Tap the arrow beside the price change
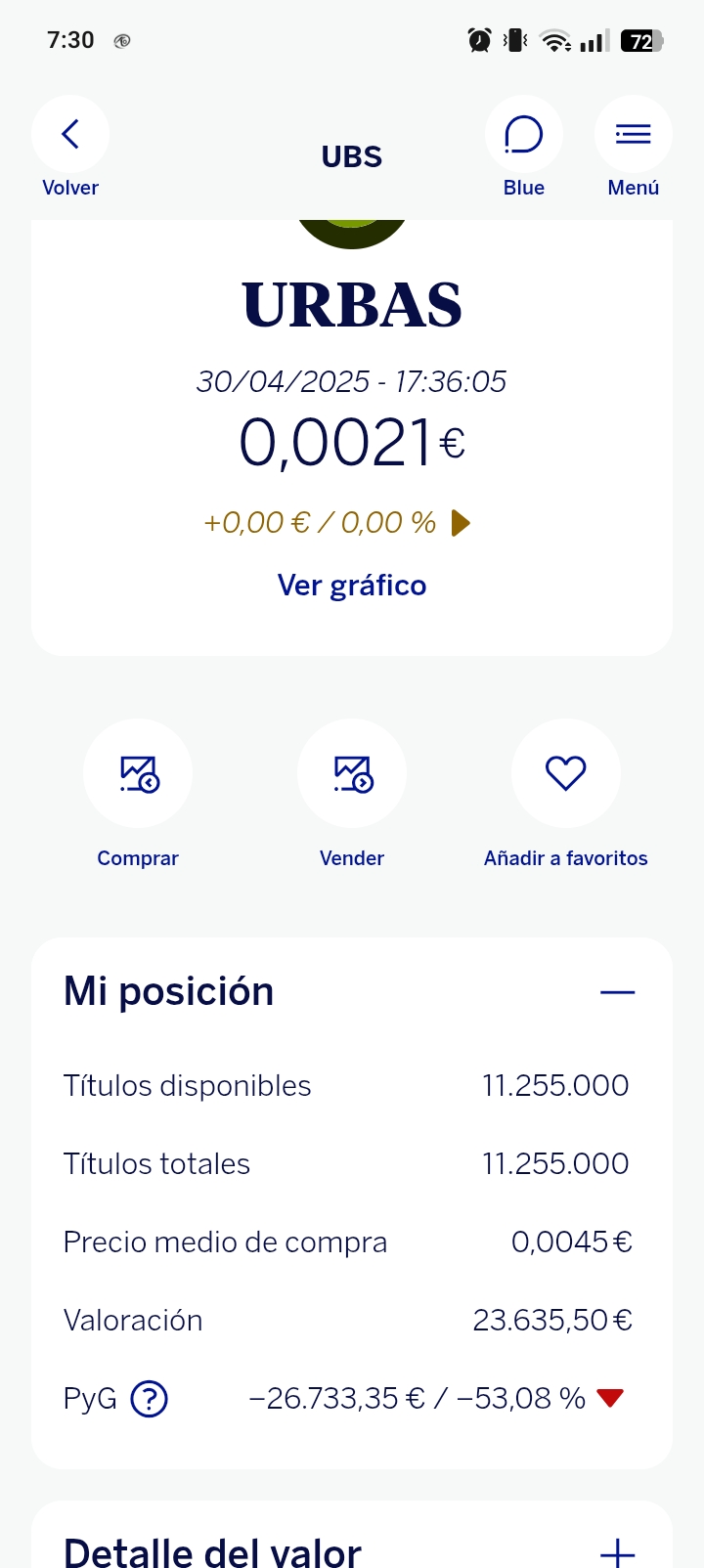704x1568 pixels. tap(461, 523)
